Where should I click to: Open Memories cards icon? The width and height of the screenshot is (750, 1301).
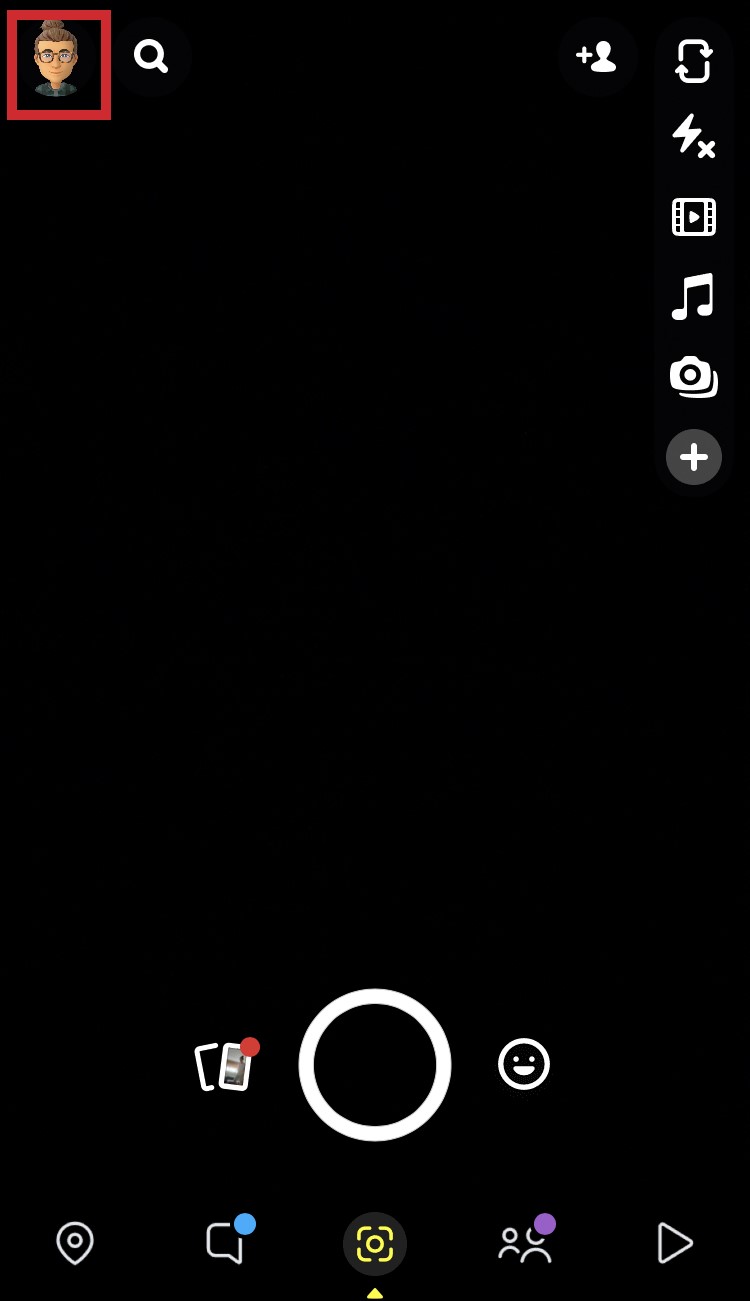tap(225, 1066)
